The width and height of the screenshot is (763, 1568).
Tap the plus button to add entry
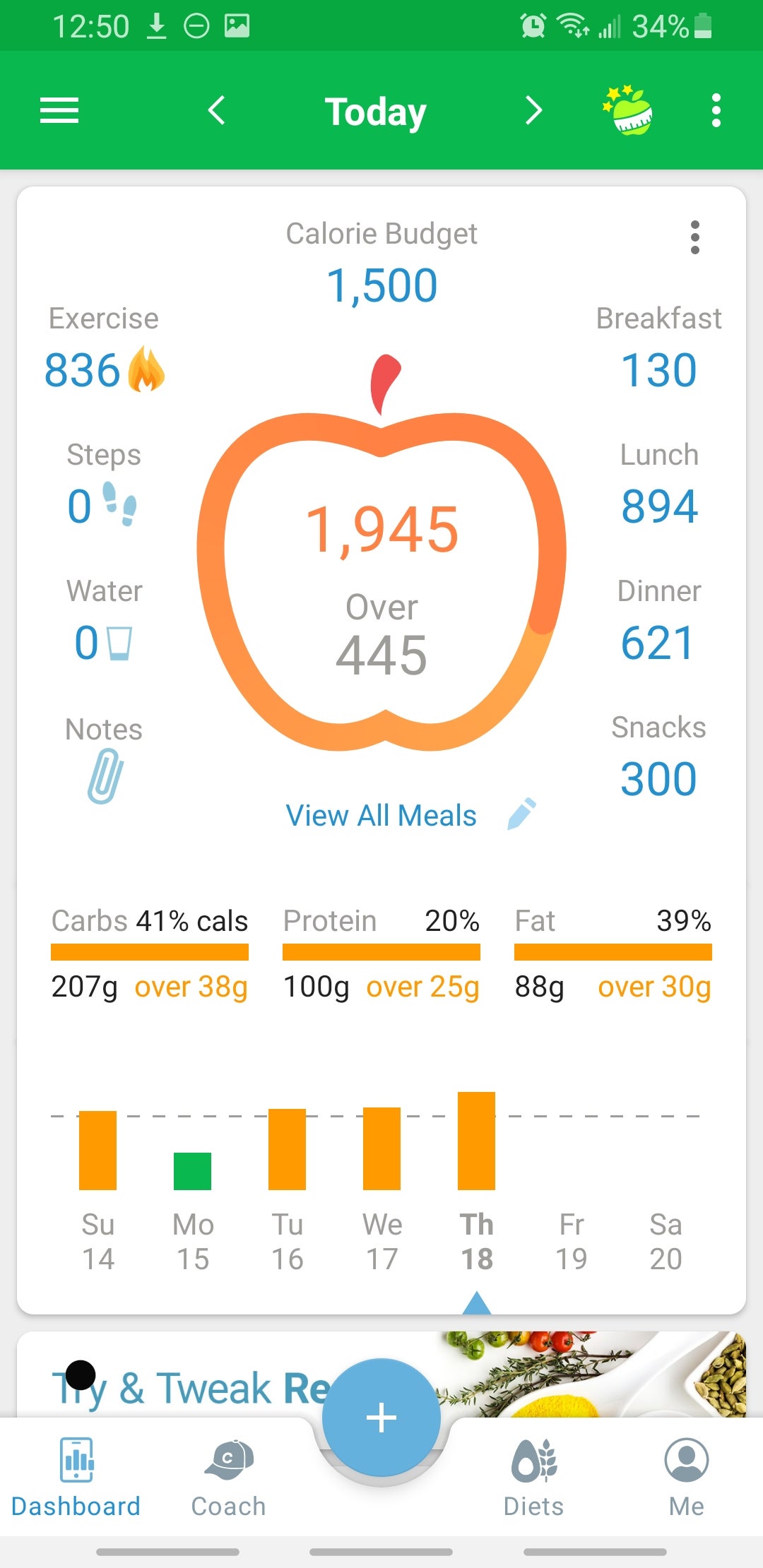(381, 1418)
